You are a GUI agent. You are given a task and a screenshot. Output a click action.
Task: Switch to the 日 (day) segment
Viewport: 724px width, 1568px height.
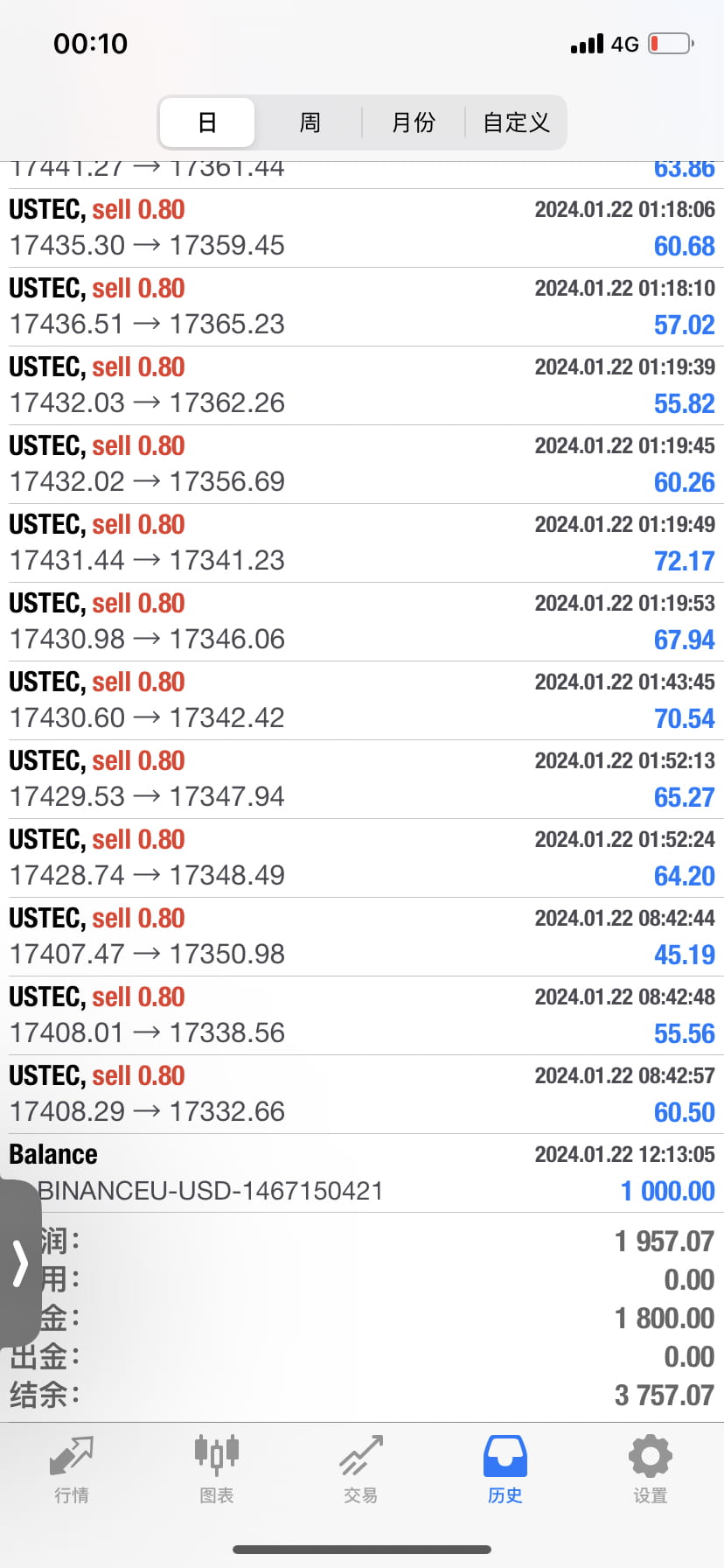[207, 122]
